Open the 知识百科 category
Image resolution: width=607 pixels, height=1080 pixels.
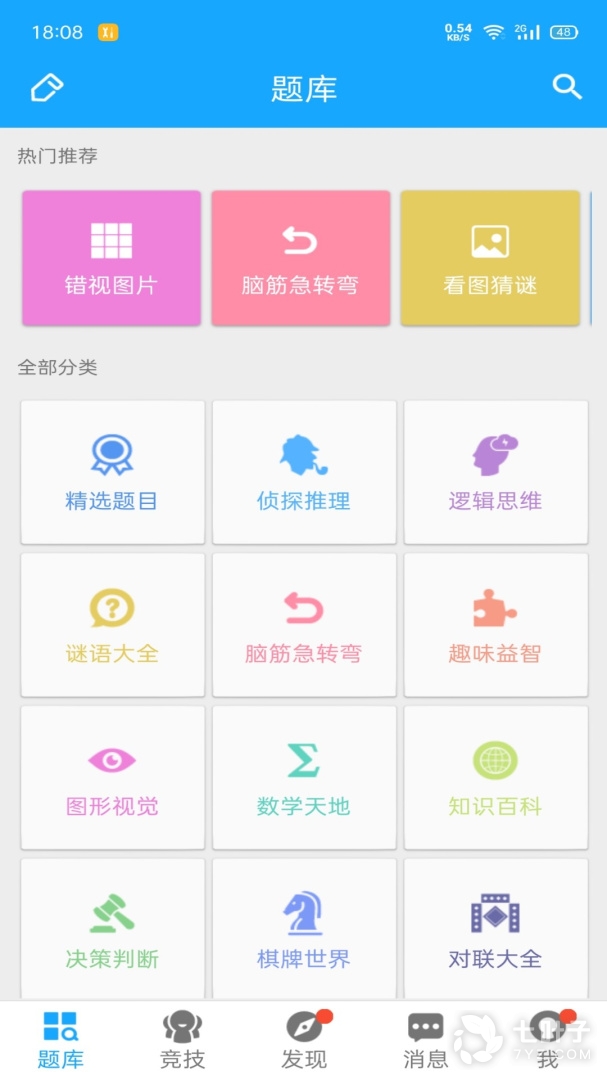(495, 778)
